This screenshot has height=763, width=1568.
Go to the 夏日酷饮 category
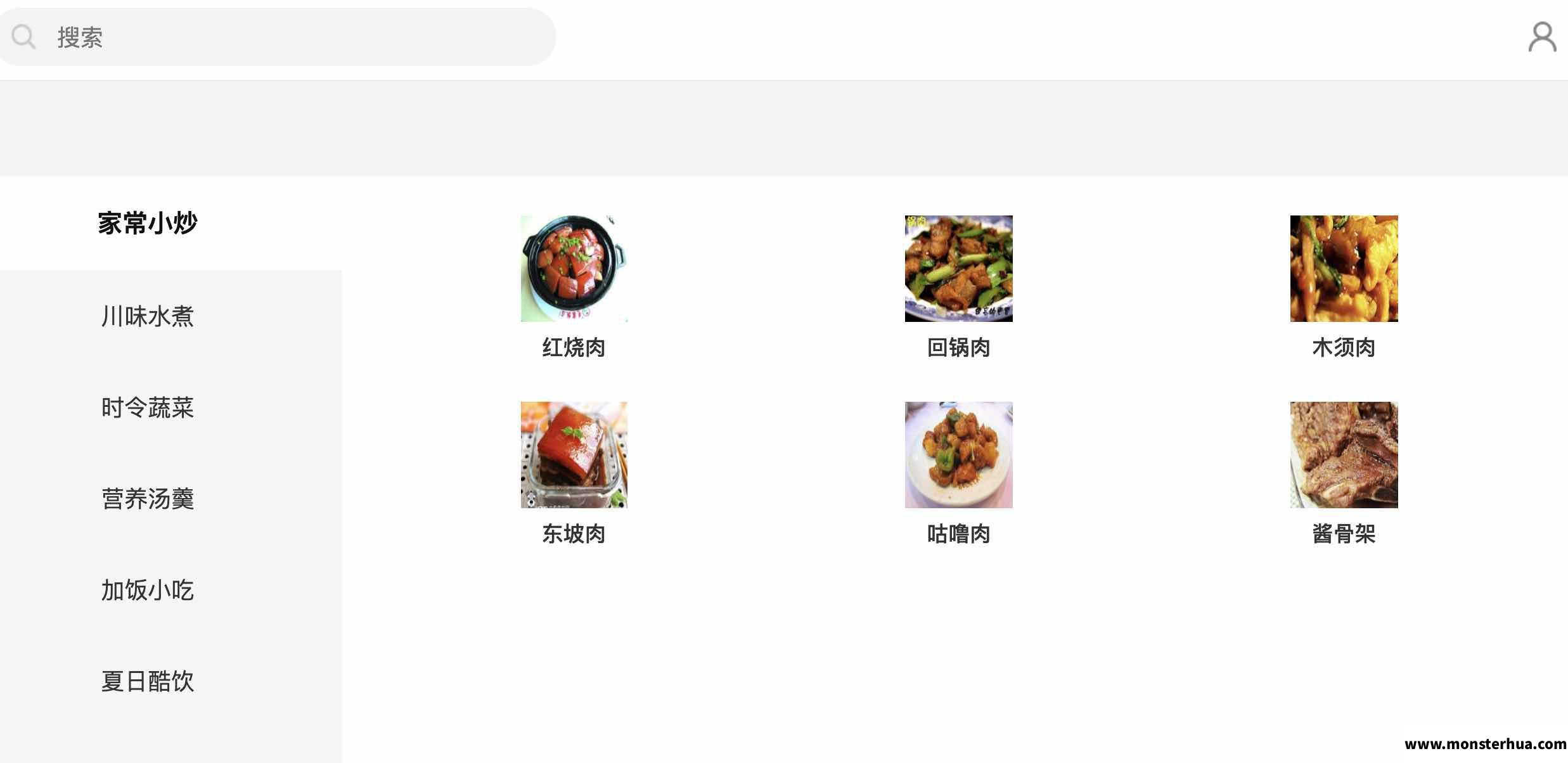148,681
